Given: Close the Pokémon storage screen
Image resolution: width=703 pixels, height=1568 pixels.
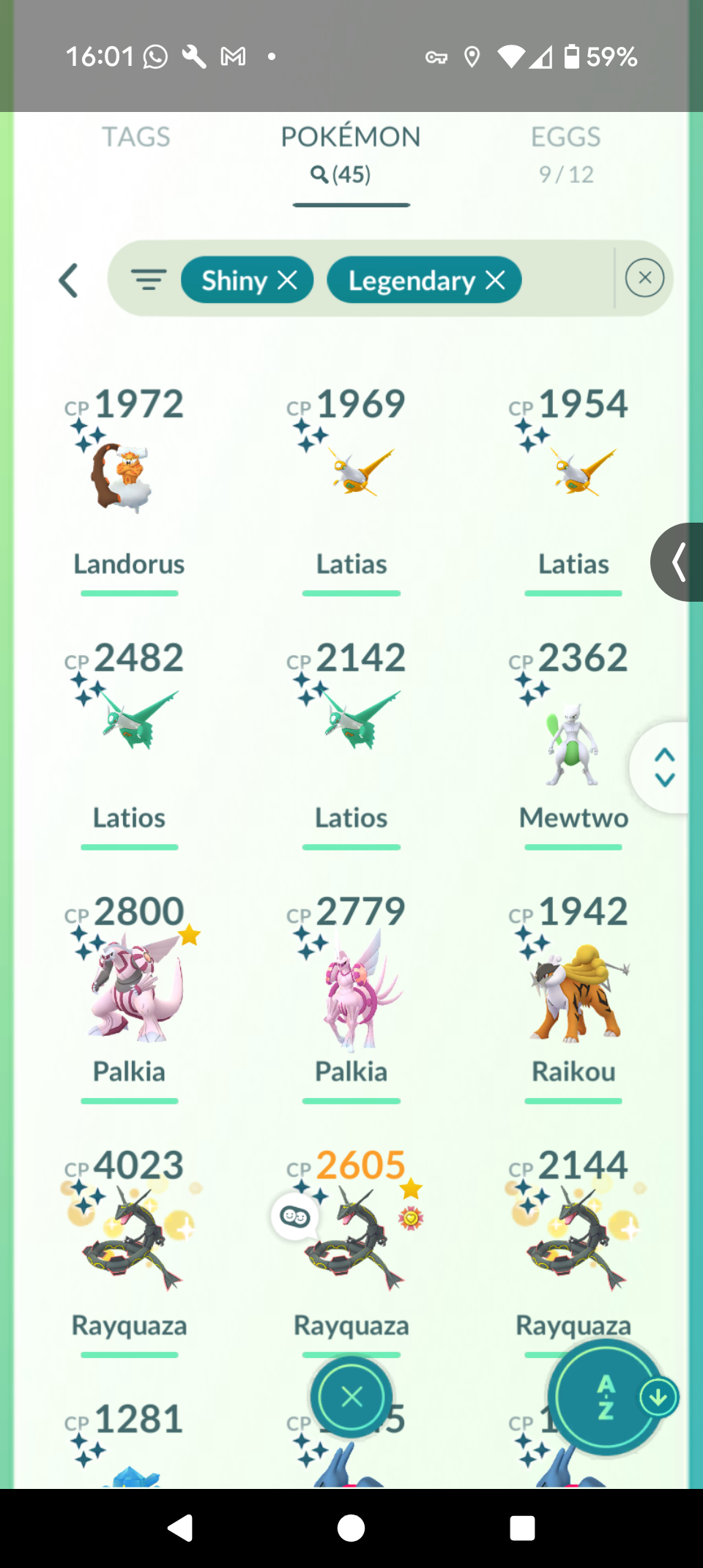Looking at the screenshot, I should coord(351,1397).
